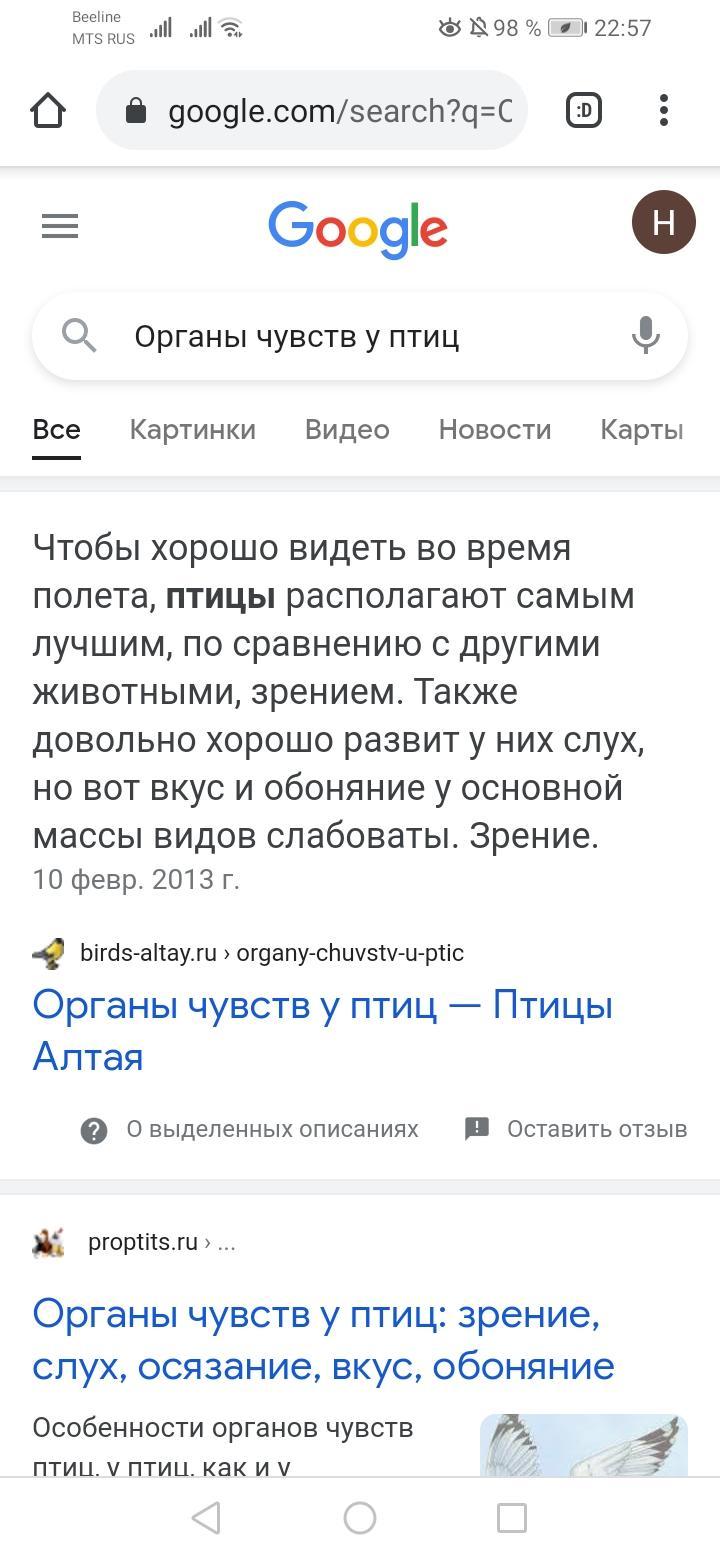Switch to the Картинки tab
Viewport: 720px width, 1560px height.
pyautogui.click(x=192, y=430)
